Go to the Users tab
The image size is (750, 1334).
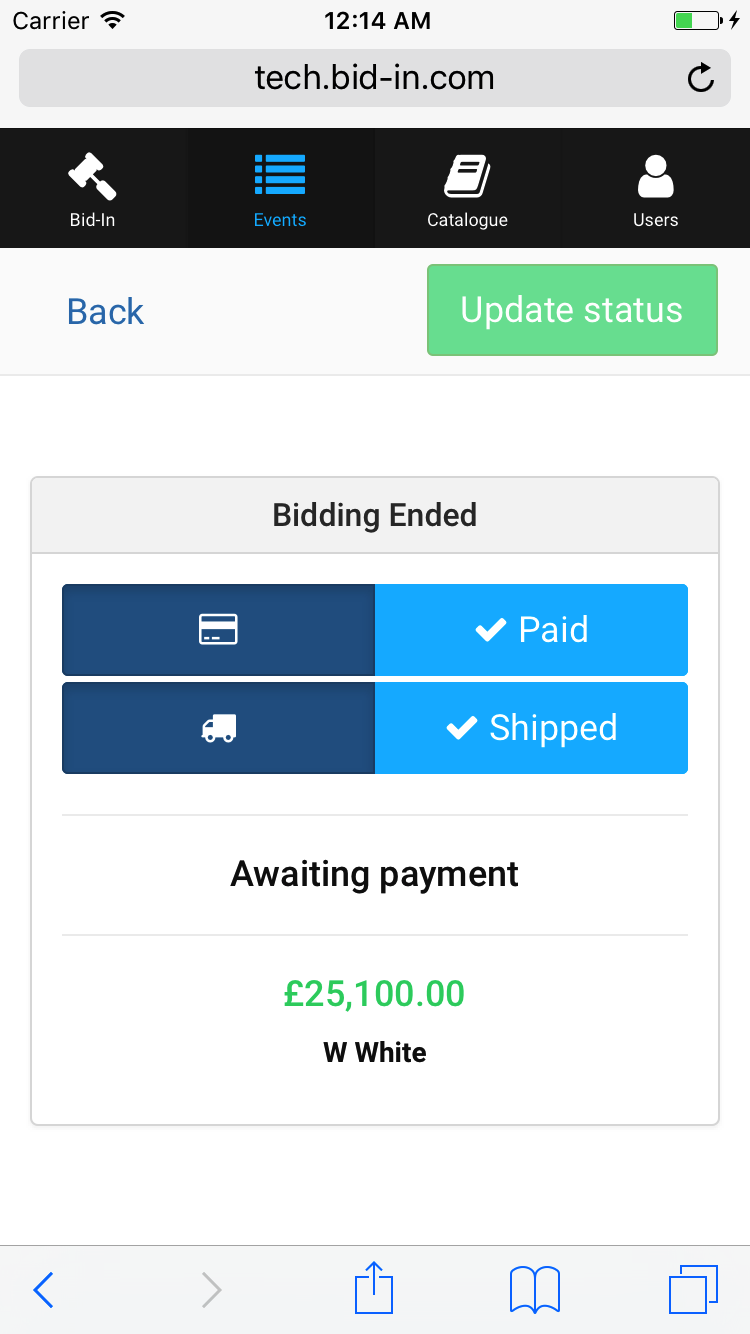(x=655, y=188)
